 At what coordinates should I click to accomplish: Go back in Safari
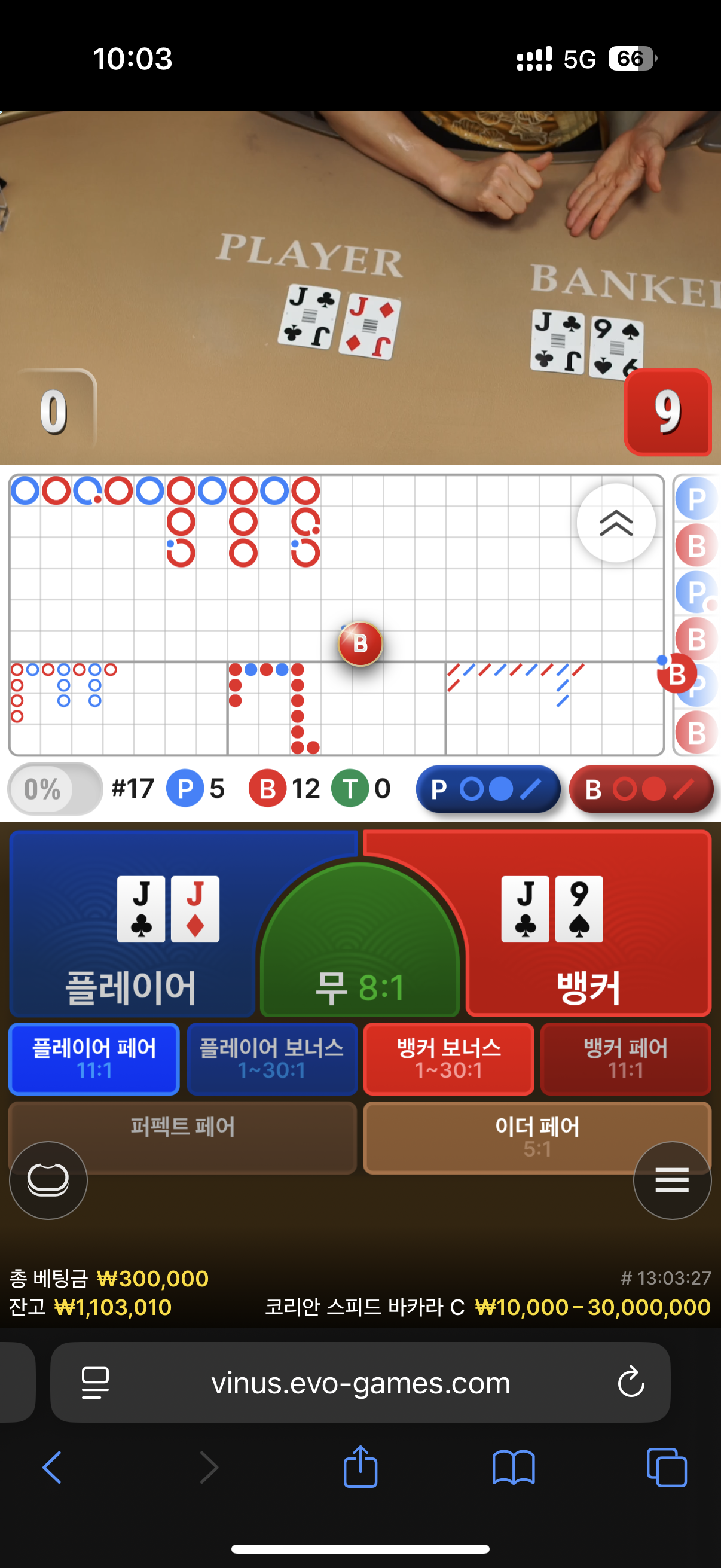click(x=53, y=1467)
